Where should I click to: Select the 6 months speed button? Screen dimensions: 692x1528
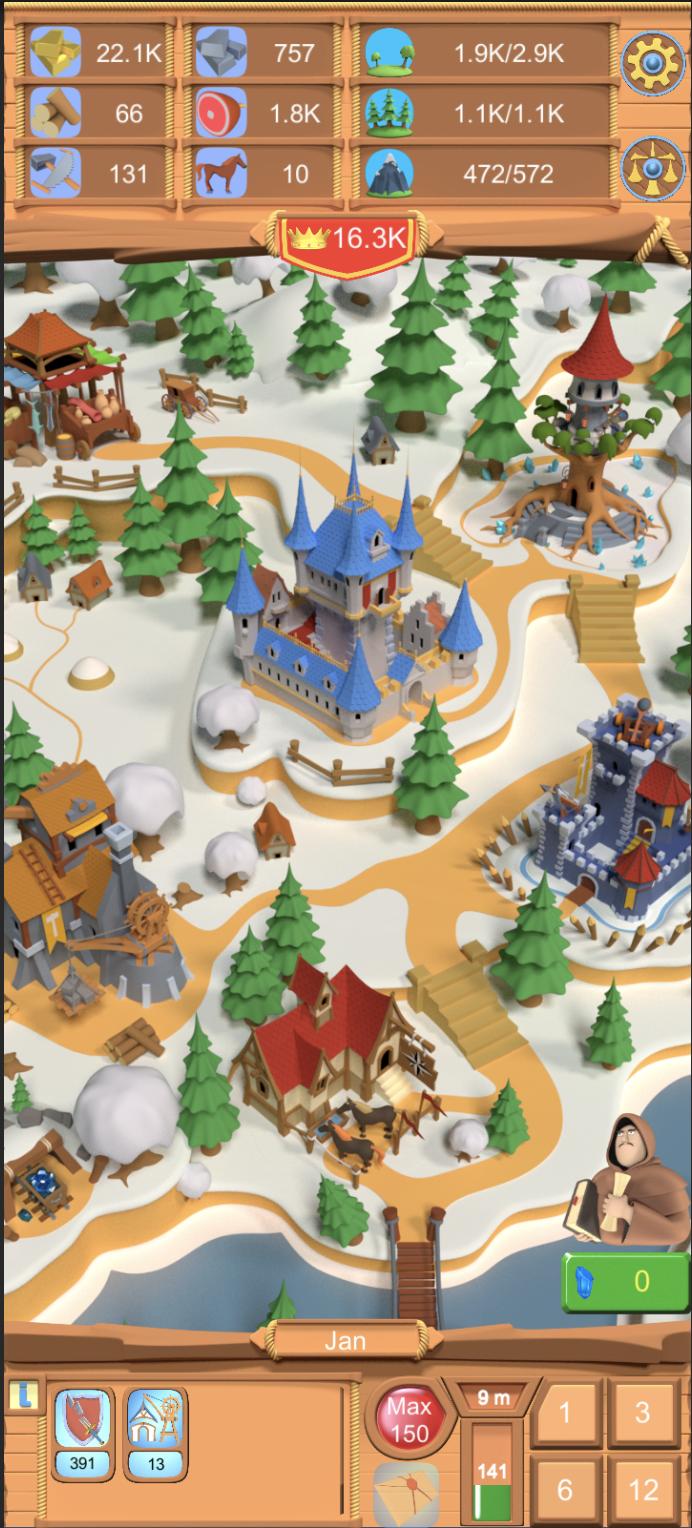tap(565, 1489)
